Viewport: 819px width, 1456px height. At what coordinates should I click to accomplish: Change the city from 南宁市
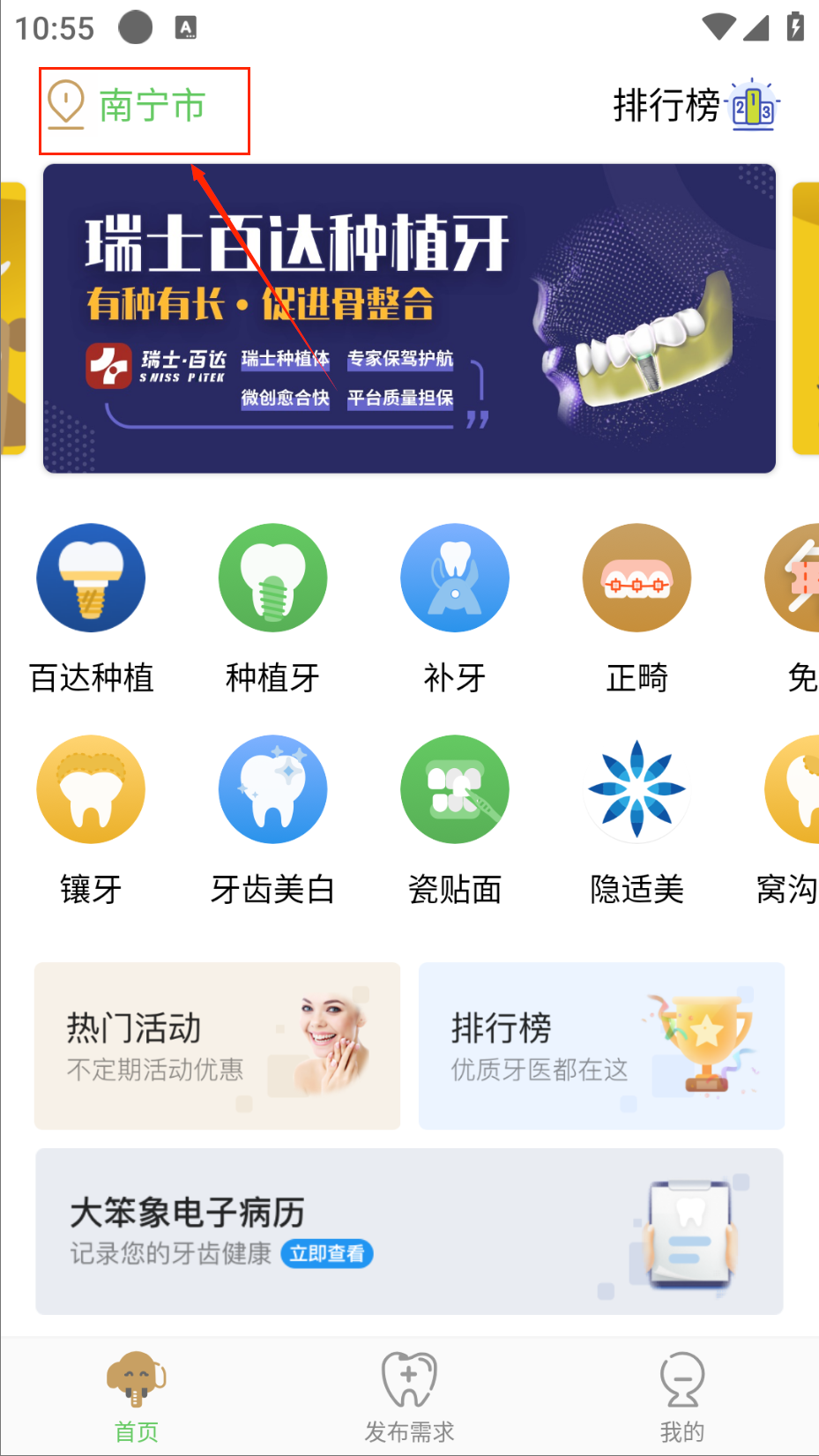click(x=127, y=106)
